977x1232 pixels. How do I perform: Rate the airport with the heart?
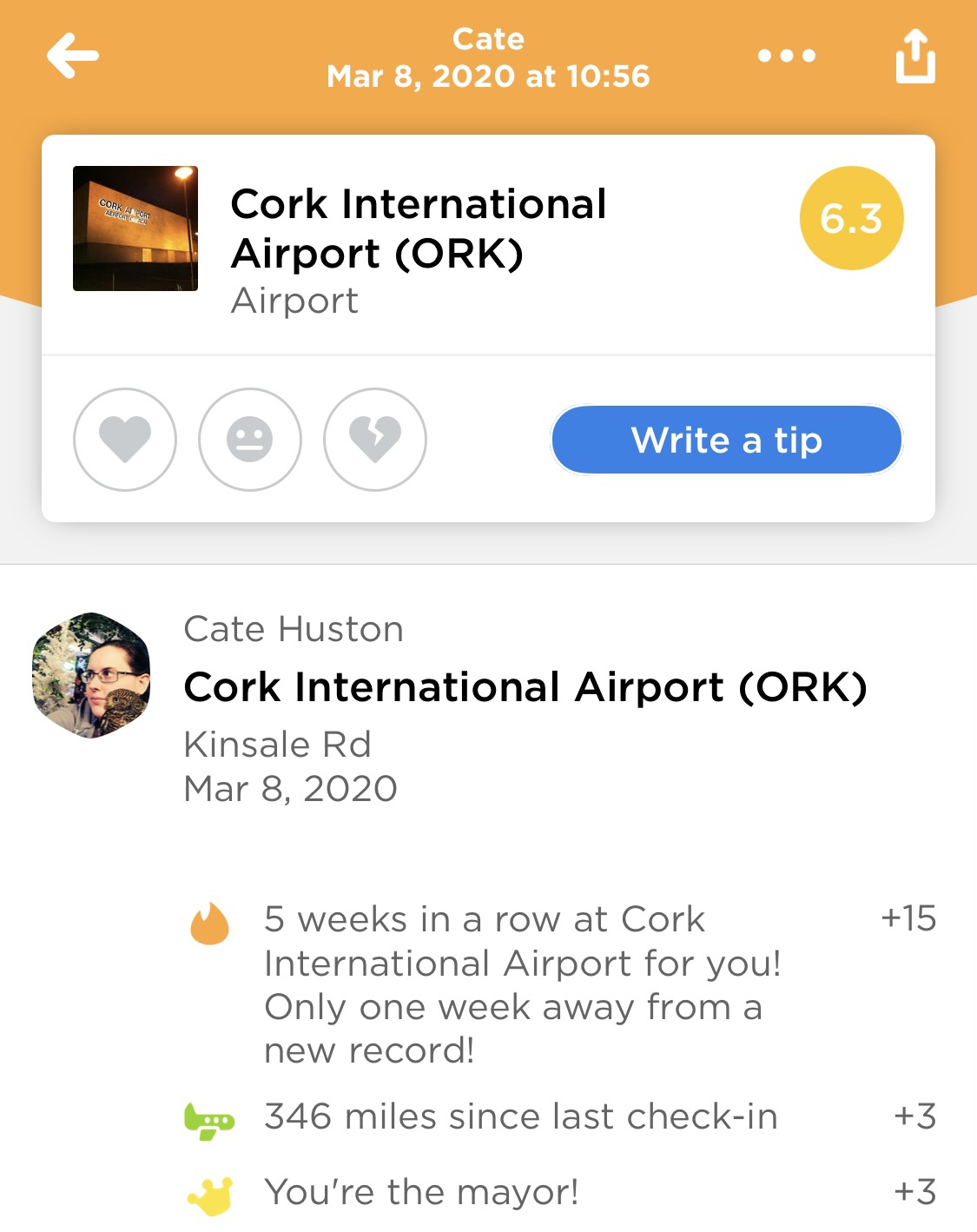[x=125, y=440]
